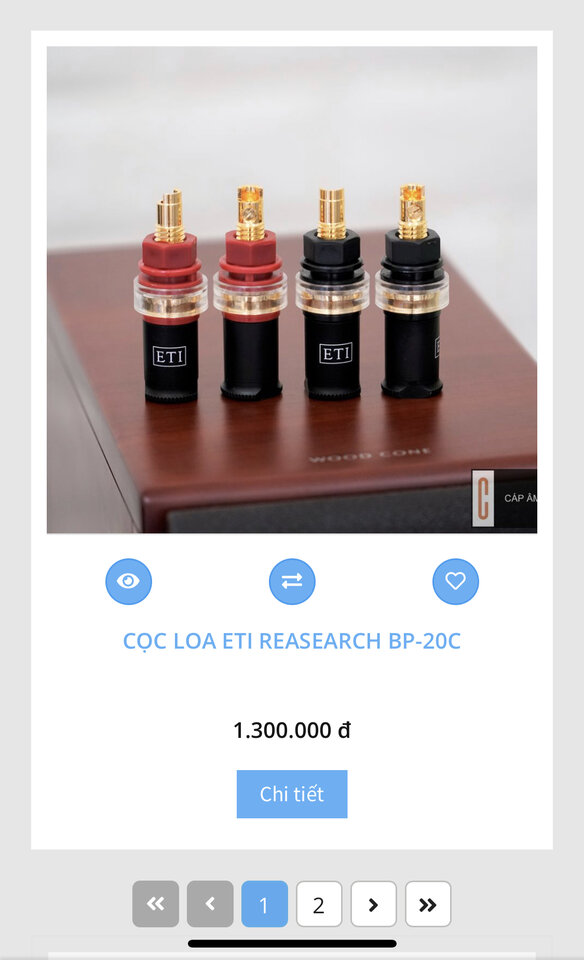This screenshot has width=584, height=960.
Task: Tap the compare arrows icon
Action: click(x=292, y=581)
